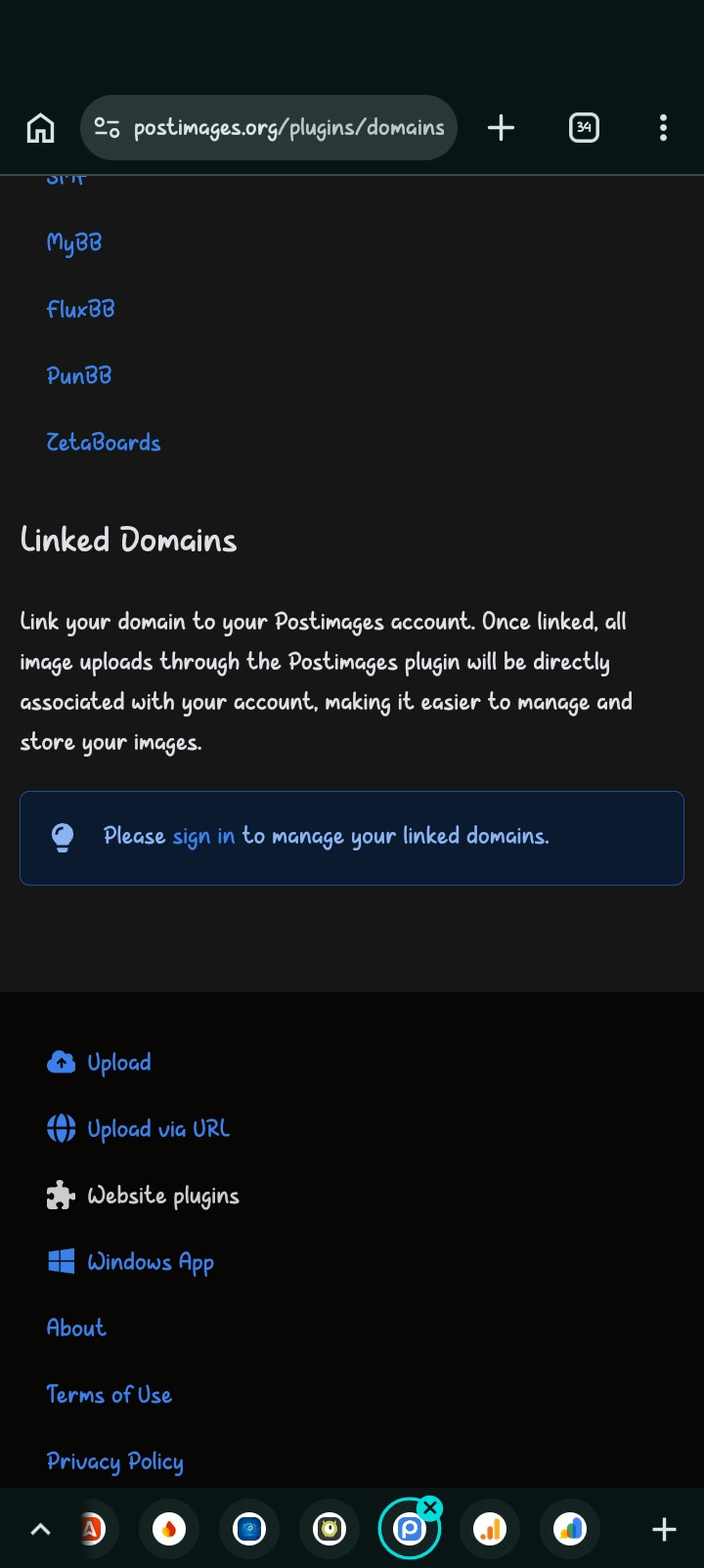Open the ZetaBoards plugin link
The height and width of the screenshot is (1568, 704).
[x=104, y=443]
